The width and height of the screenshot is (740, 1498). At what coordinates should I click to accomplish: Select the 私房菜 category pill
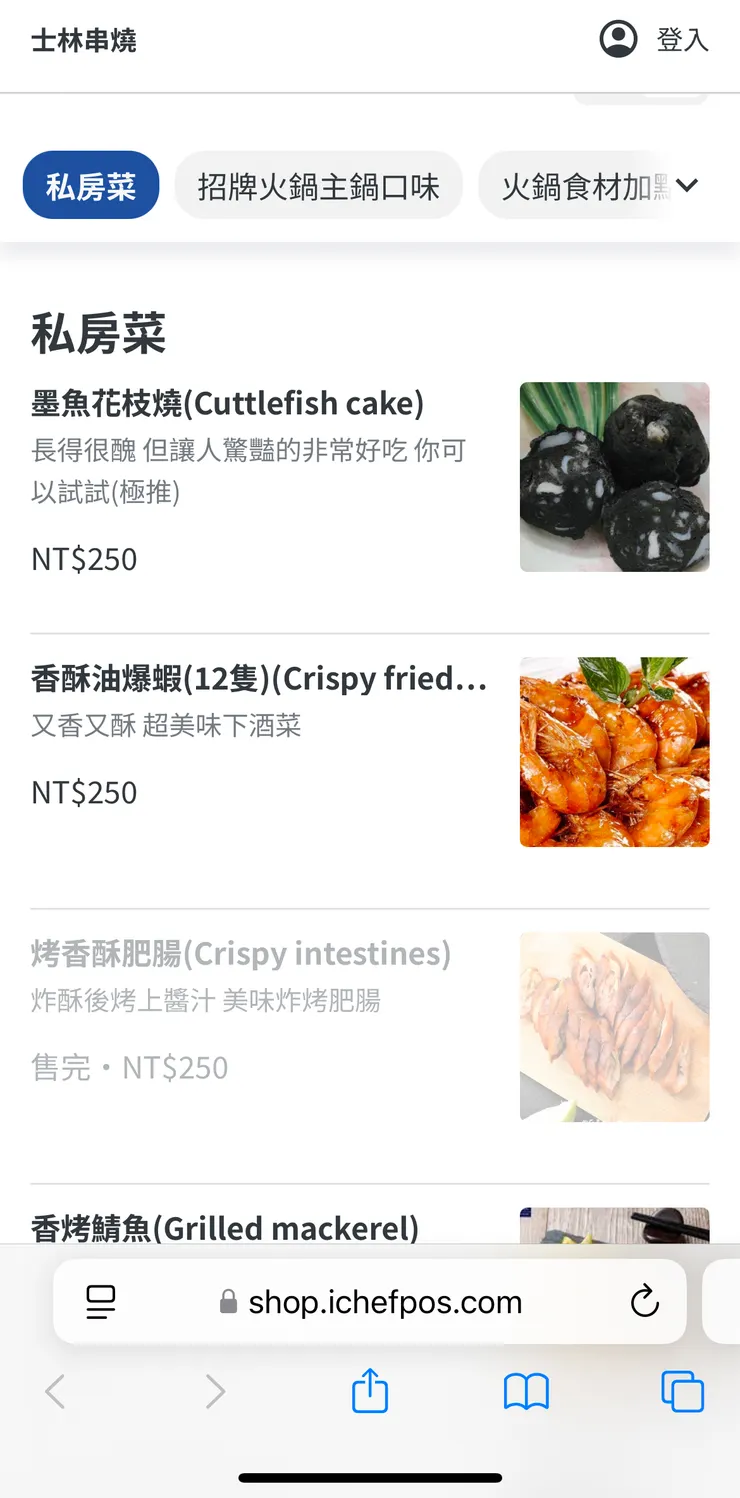pyautogui.click(x=91, y=185)
